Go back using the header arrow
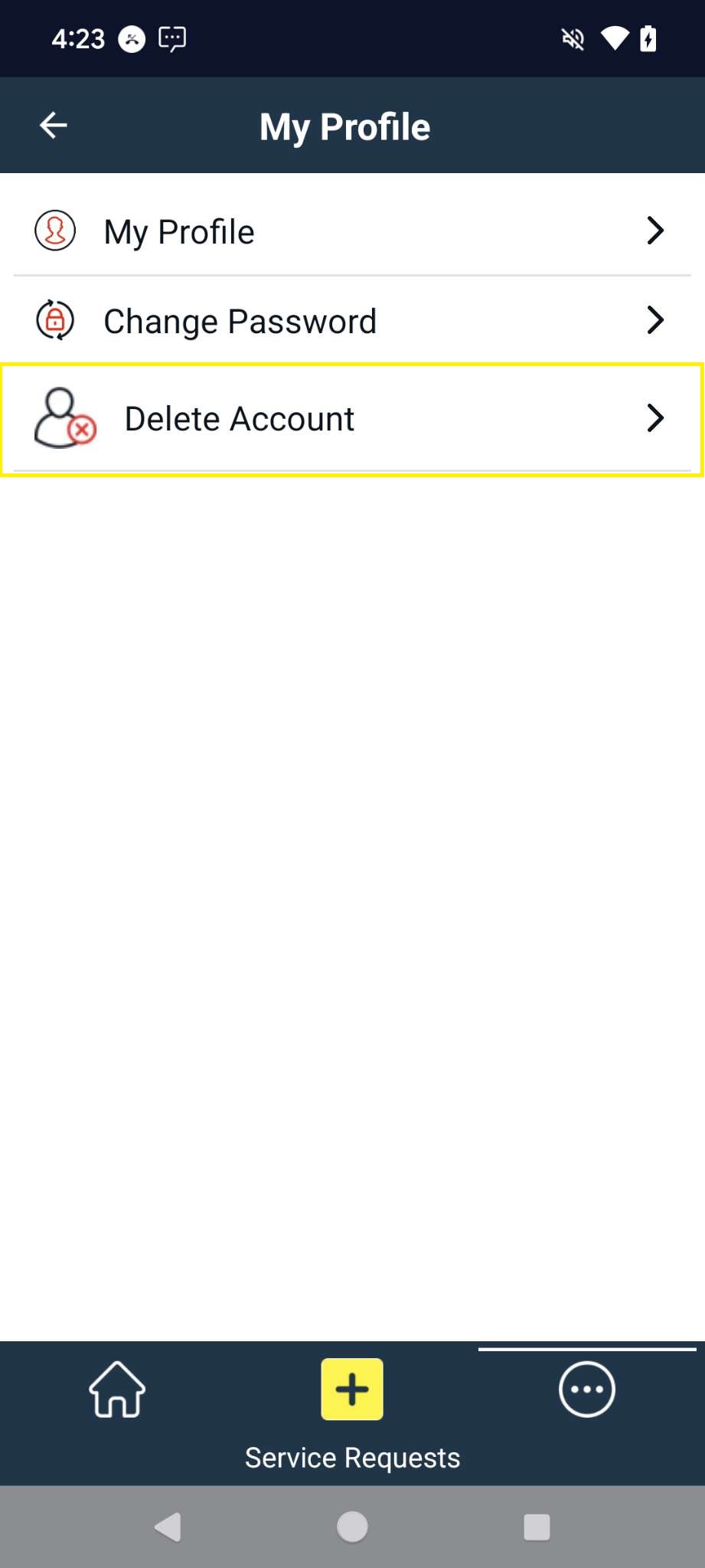Screen dimensions: 705x1568 53,126
